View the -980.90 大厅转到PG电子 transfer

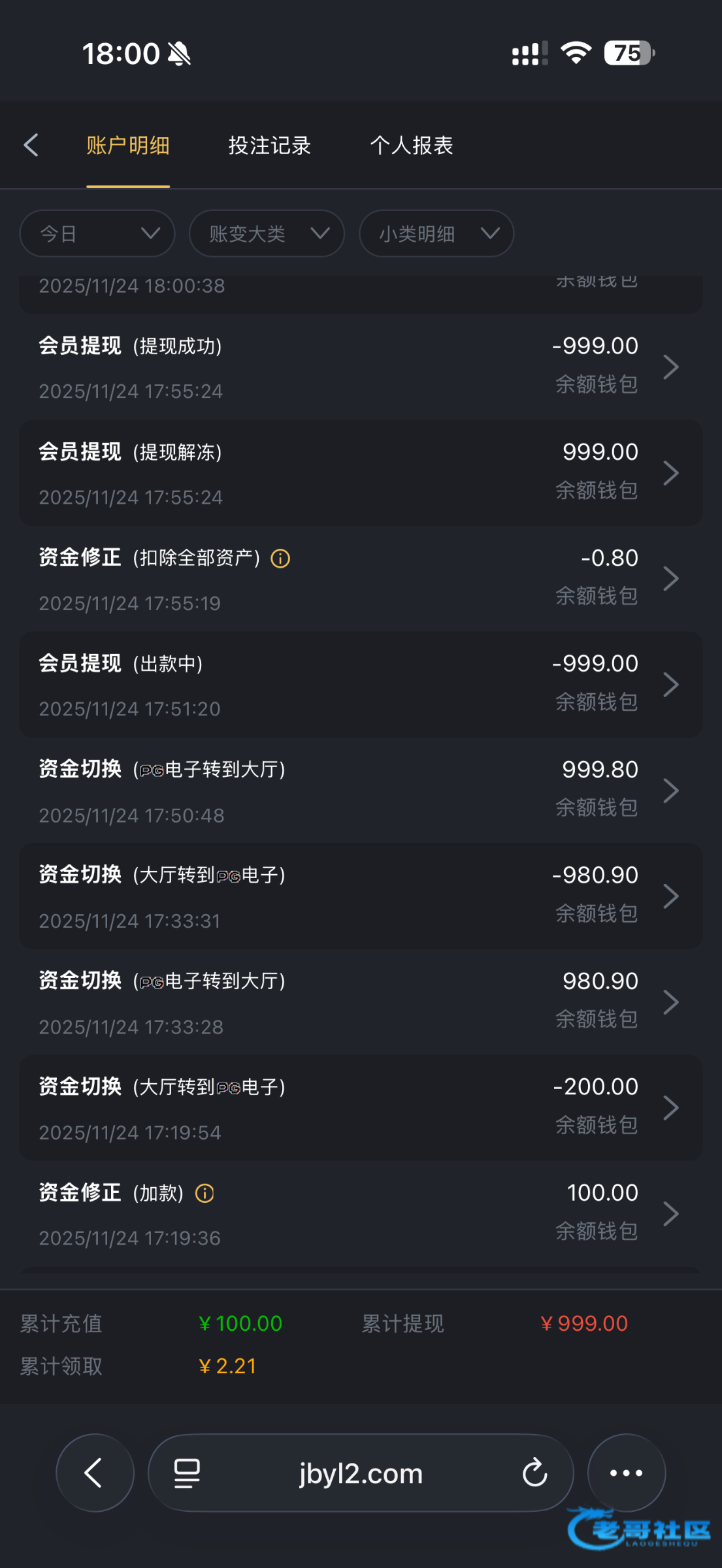pos(361,896)
